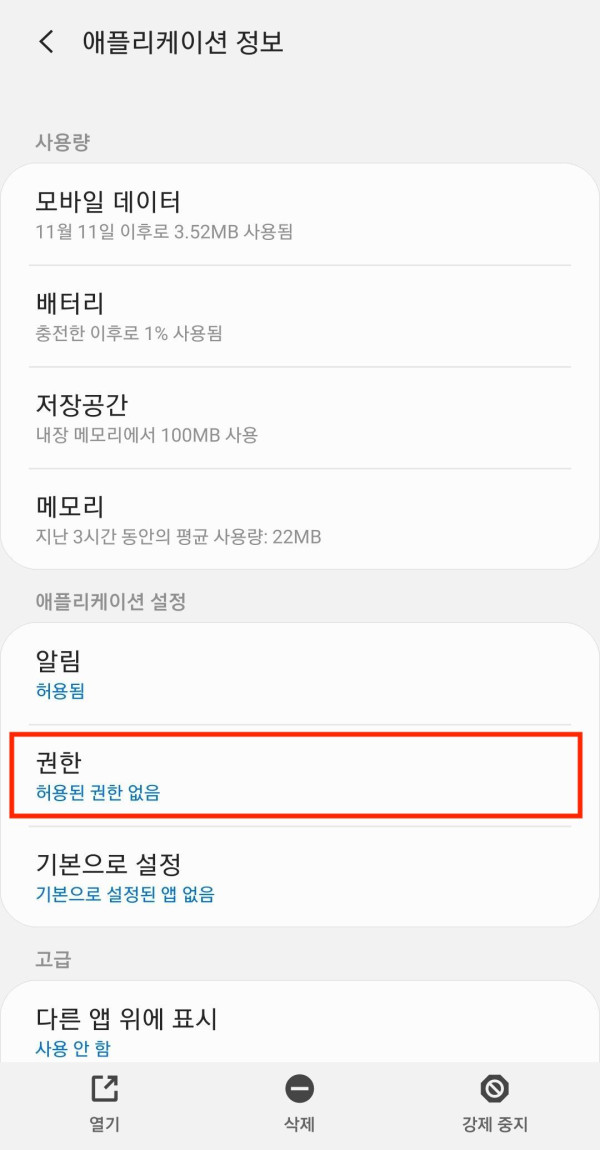Open 다른 앱 위에 표시 setting
Image resolution: width=600 pixels, height=1150 pixels.
(x=300, y=1030)
